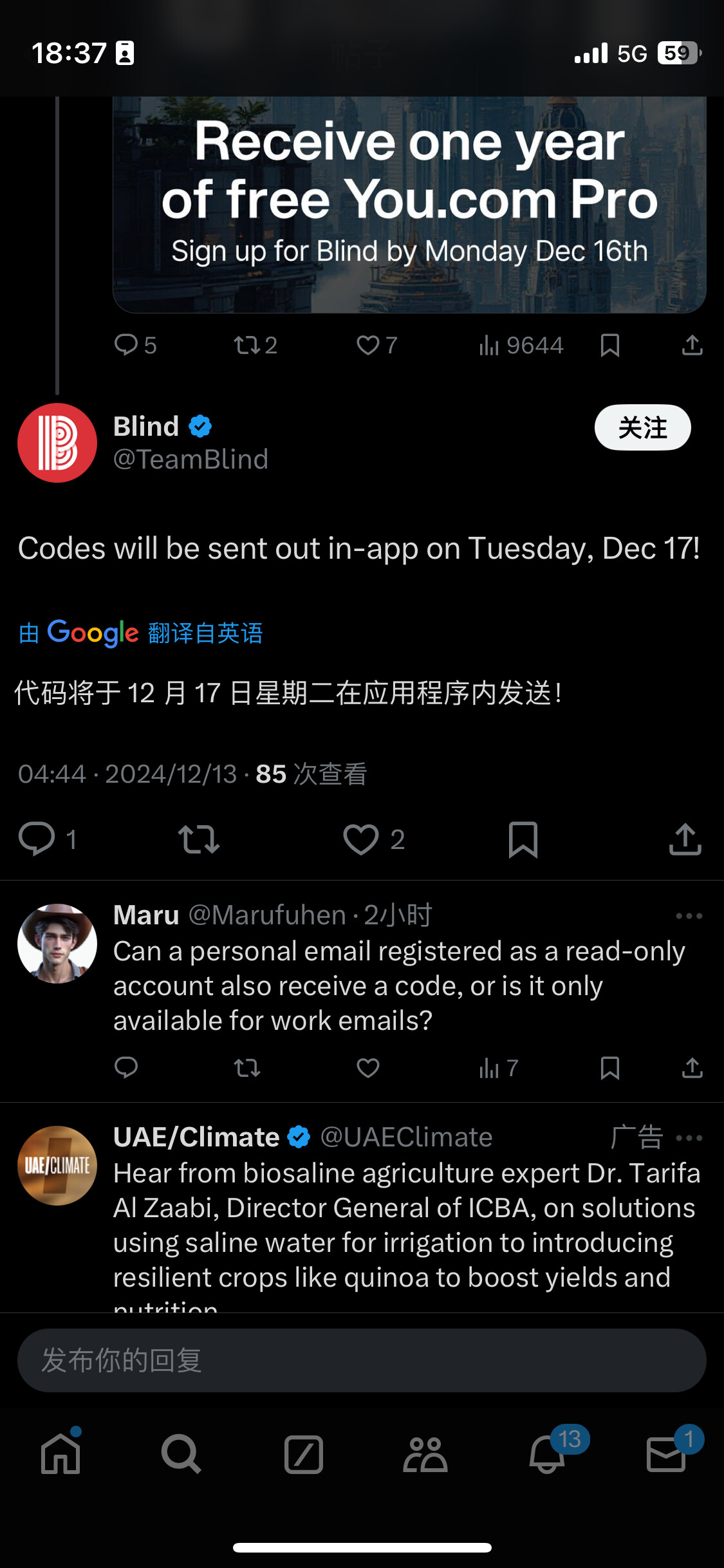Image resolution: width=724 pixels, height=1568 pixels.
Task: Open options for the UAE/Climate ad
Action: click(689, 1138)
